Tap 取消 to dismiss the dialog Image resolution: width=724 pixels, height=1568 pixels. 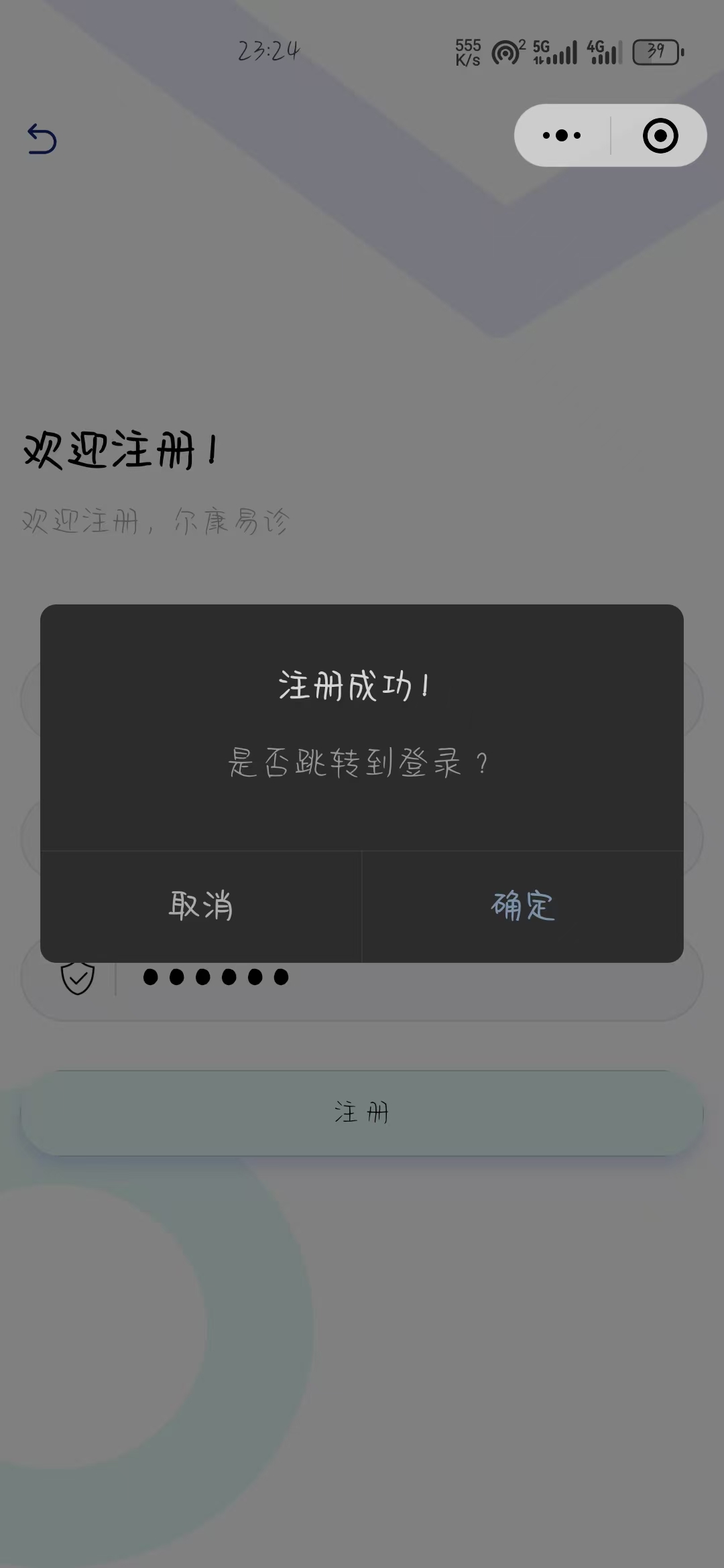tap(201, 906)
